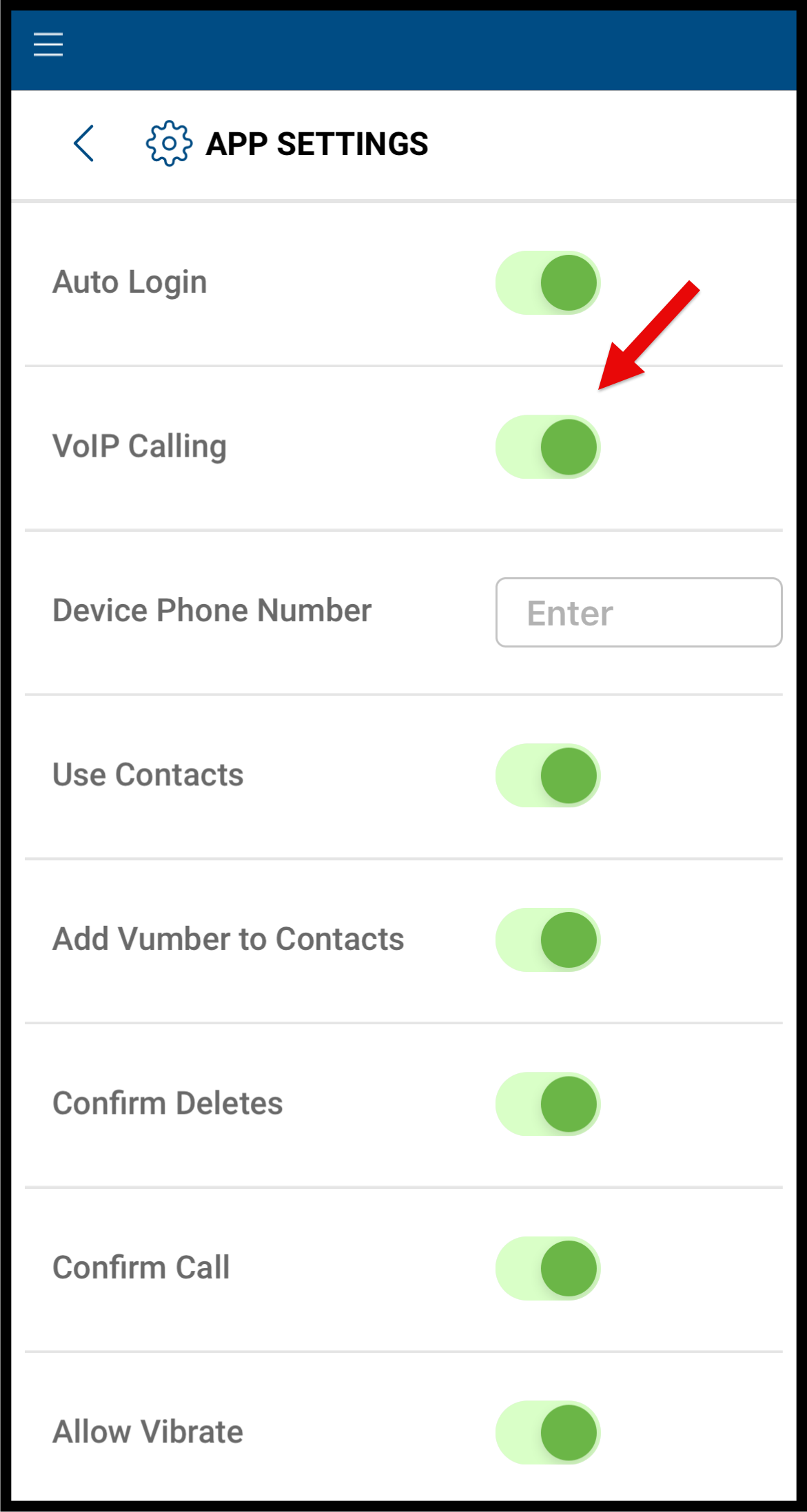Go back from App Settings
Screen dimensions: 807x1512
coord(84,143)
